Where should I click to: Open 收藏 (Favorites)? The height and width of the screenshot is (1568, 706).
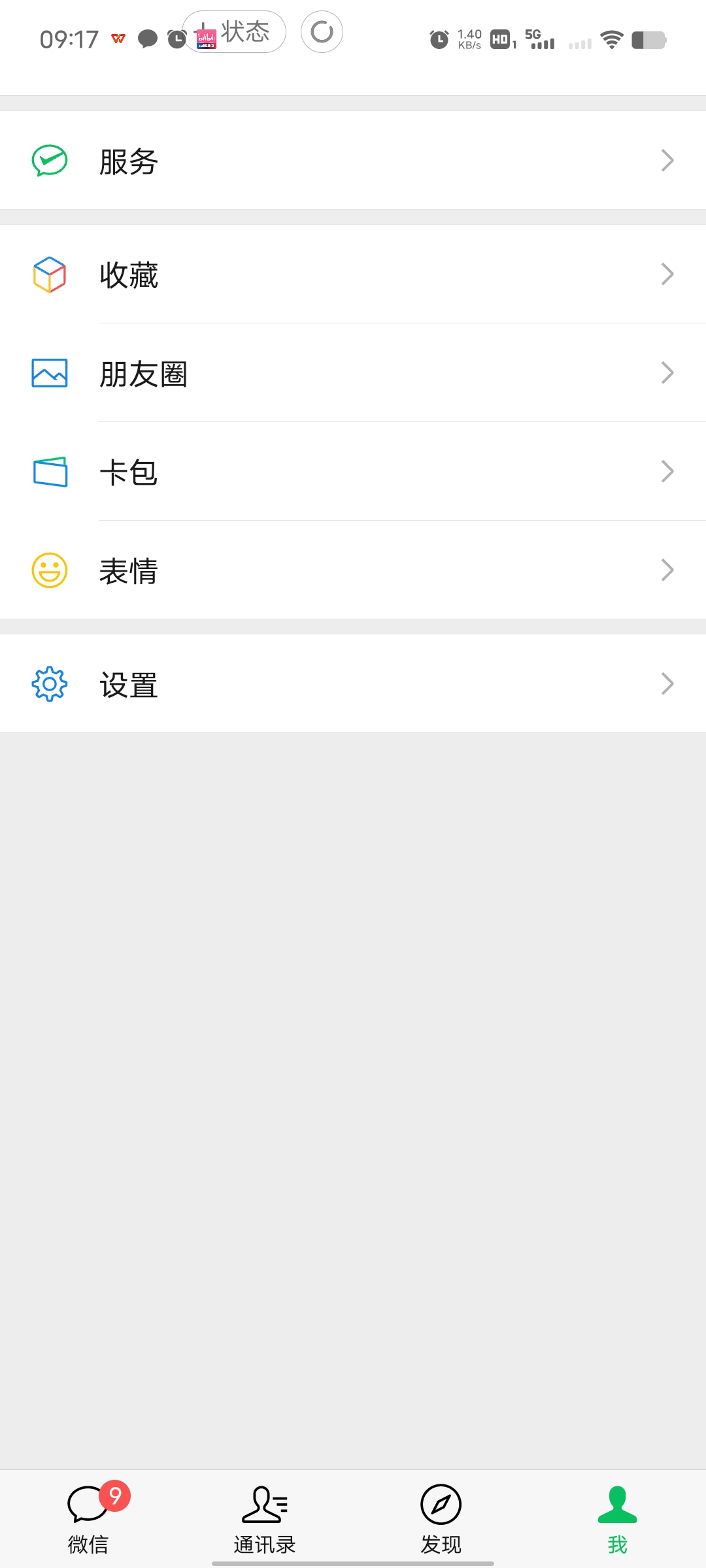tap(353, 274)
